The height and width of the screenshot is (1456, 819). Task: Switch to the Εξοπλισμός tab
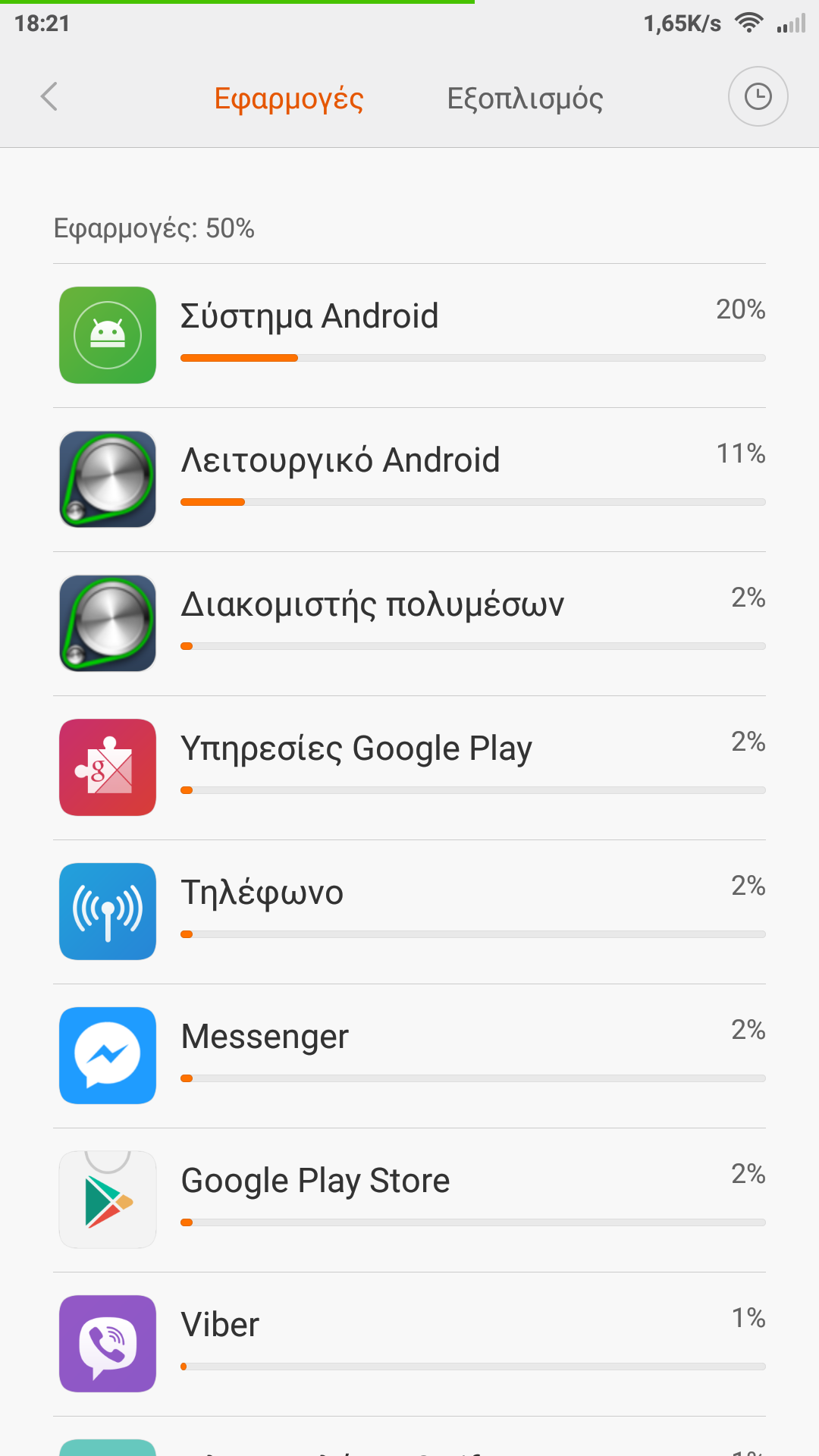point(525,99)
